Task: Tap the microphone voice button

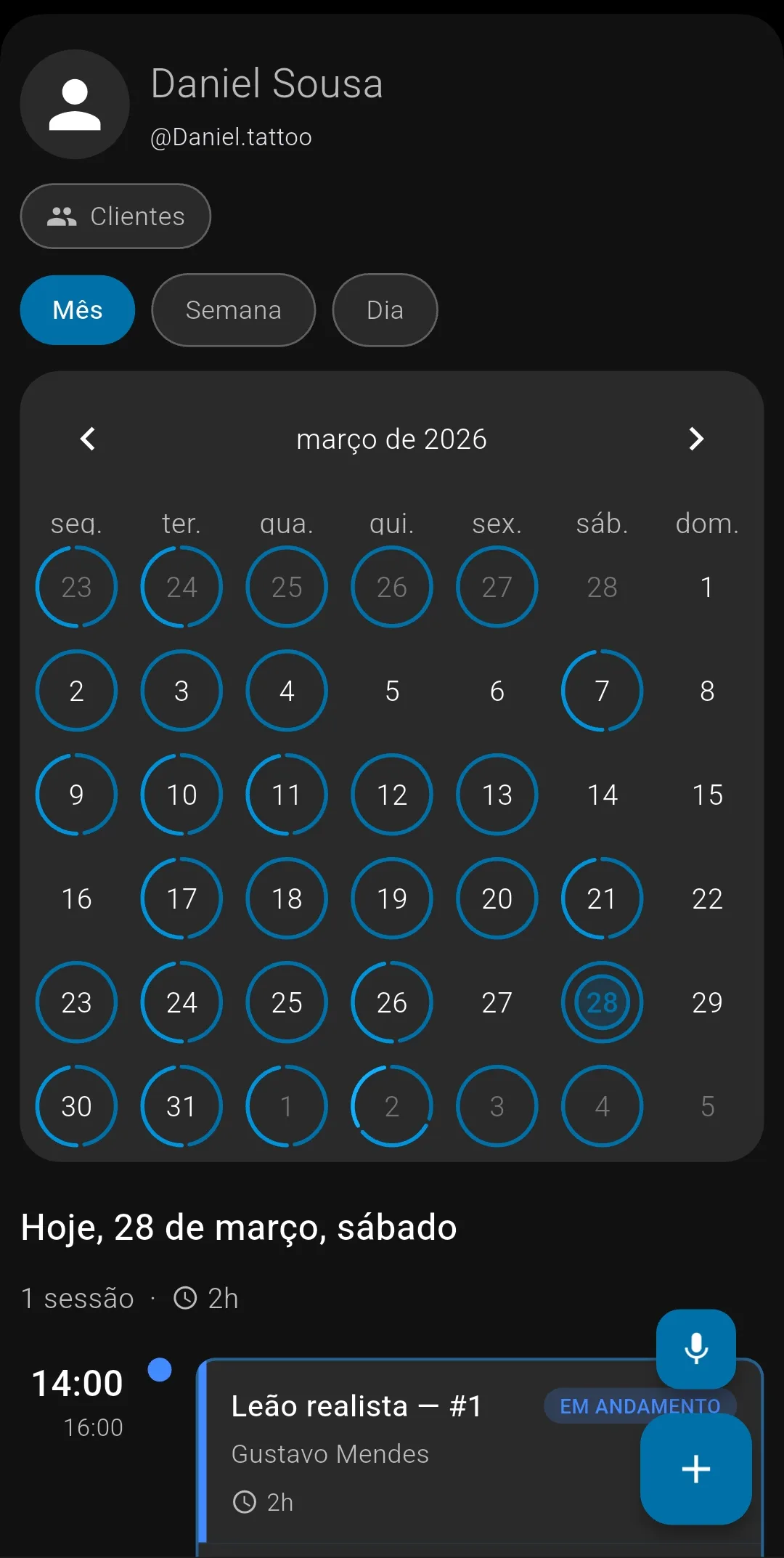Action: (695, 1348)
